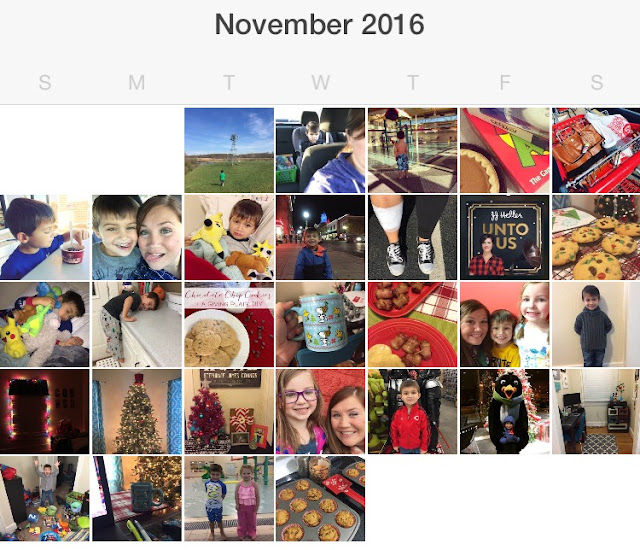Open the Snoopy mug photo
Screen dimensions: 640x550
pyautogui.click(x=320, y=324)
